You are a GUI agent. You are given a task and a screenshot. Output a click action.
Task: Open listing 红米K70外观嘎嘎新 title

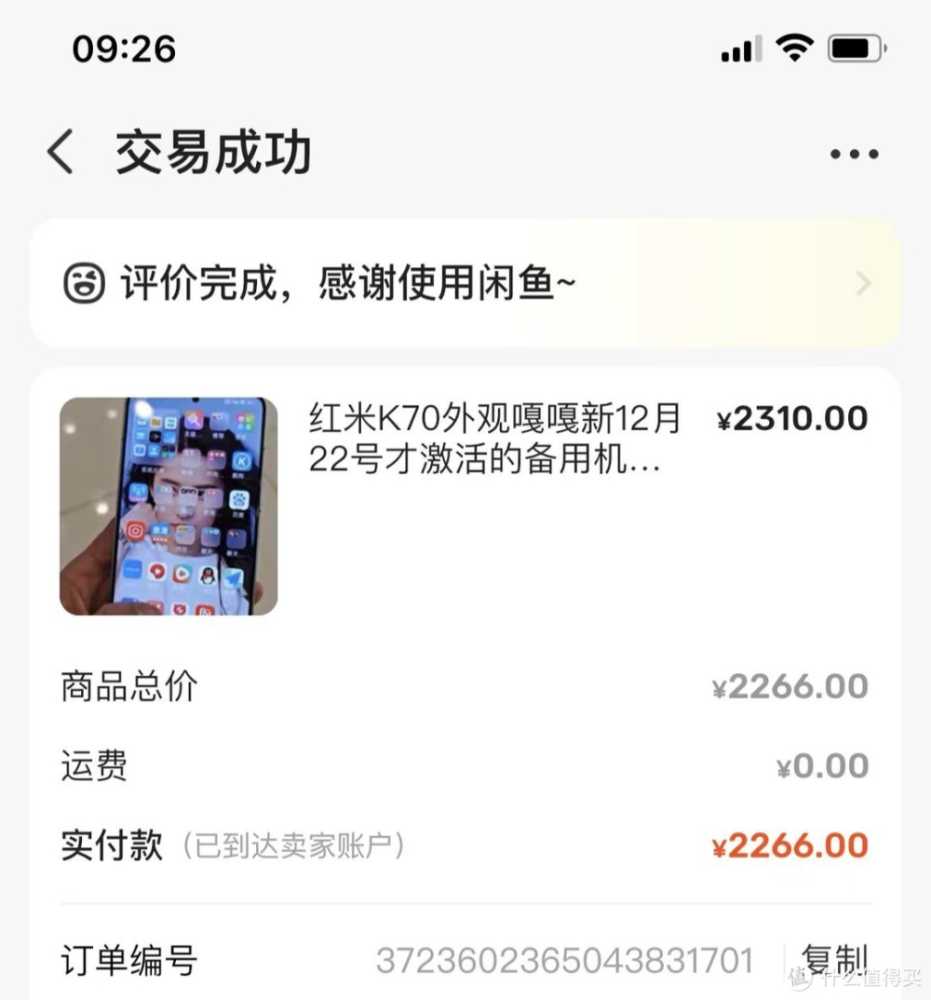point(494,440)
